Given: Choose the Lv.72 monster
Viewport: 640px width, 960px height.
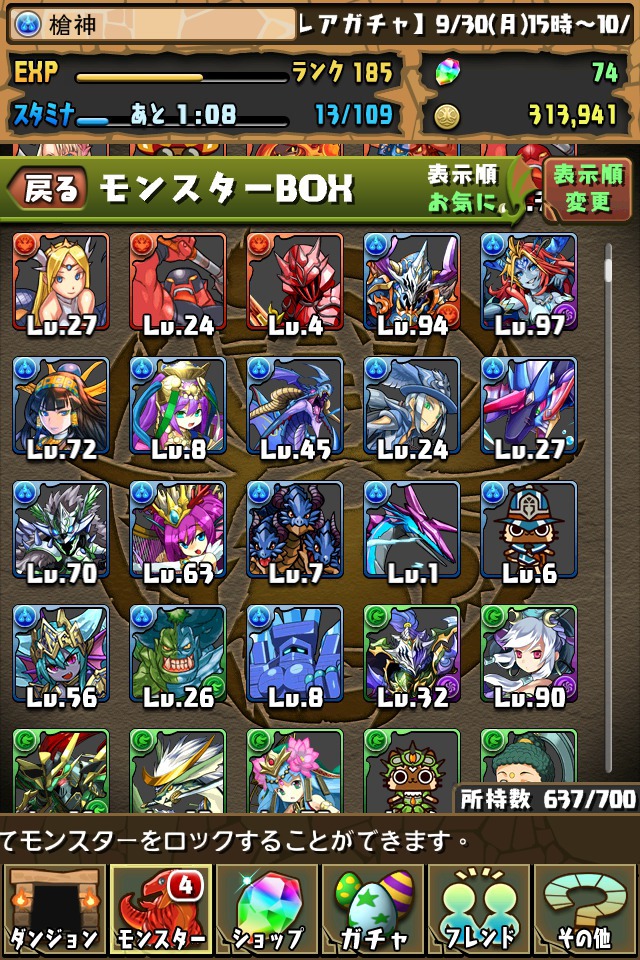Looking at the screenshot, I should pyautogui.click(x=61, y=406).
